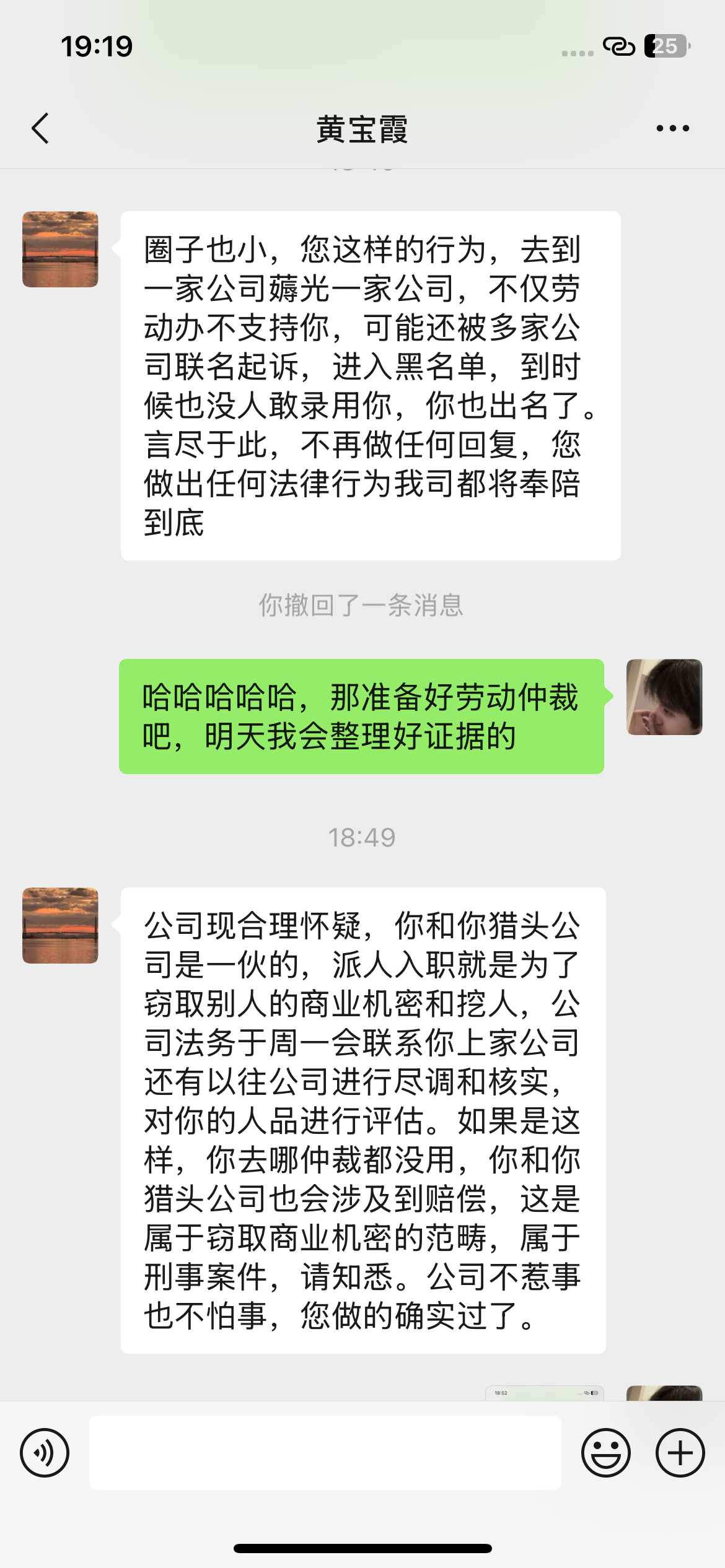Open 黄宝霞's avatar beside 公司现合理怀疑 message
Viewport: 725px width, 1568px height.
(x=60, y=926)
